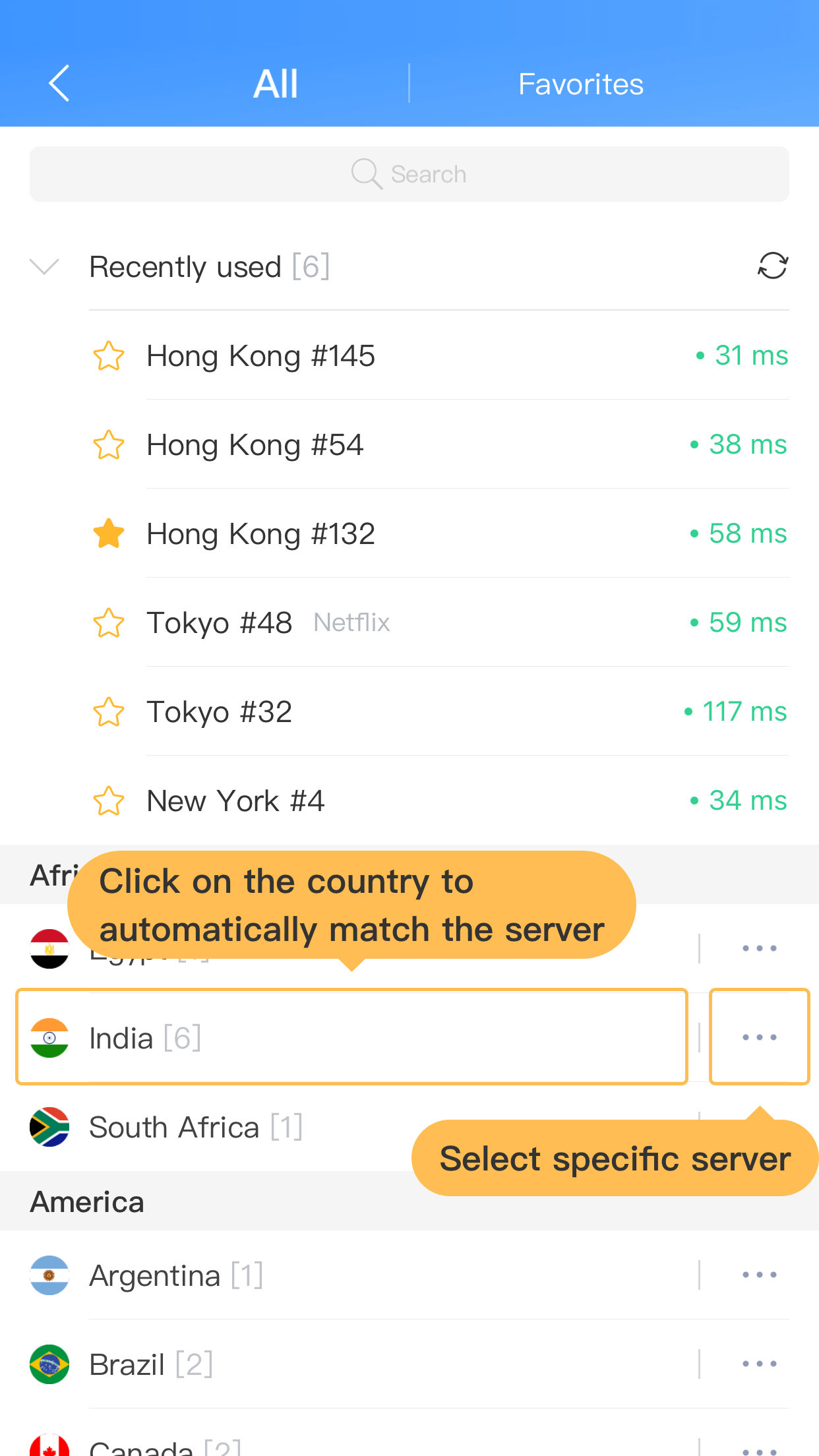Image resolution: width=819 pixels, height=1456 pixels.
Task: Open India's specific server list dots
Action: [x=759, y=1037]
